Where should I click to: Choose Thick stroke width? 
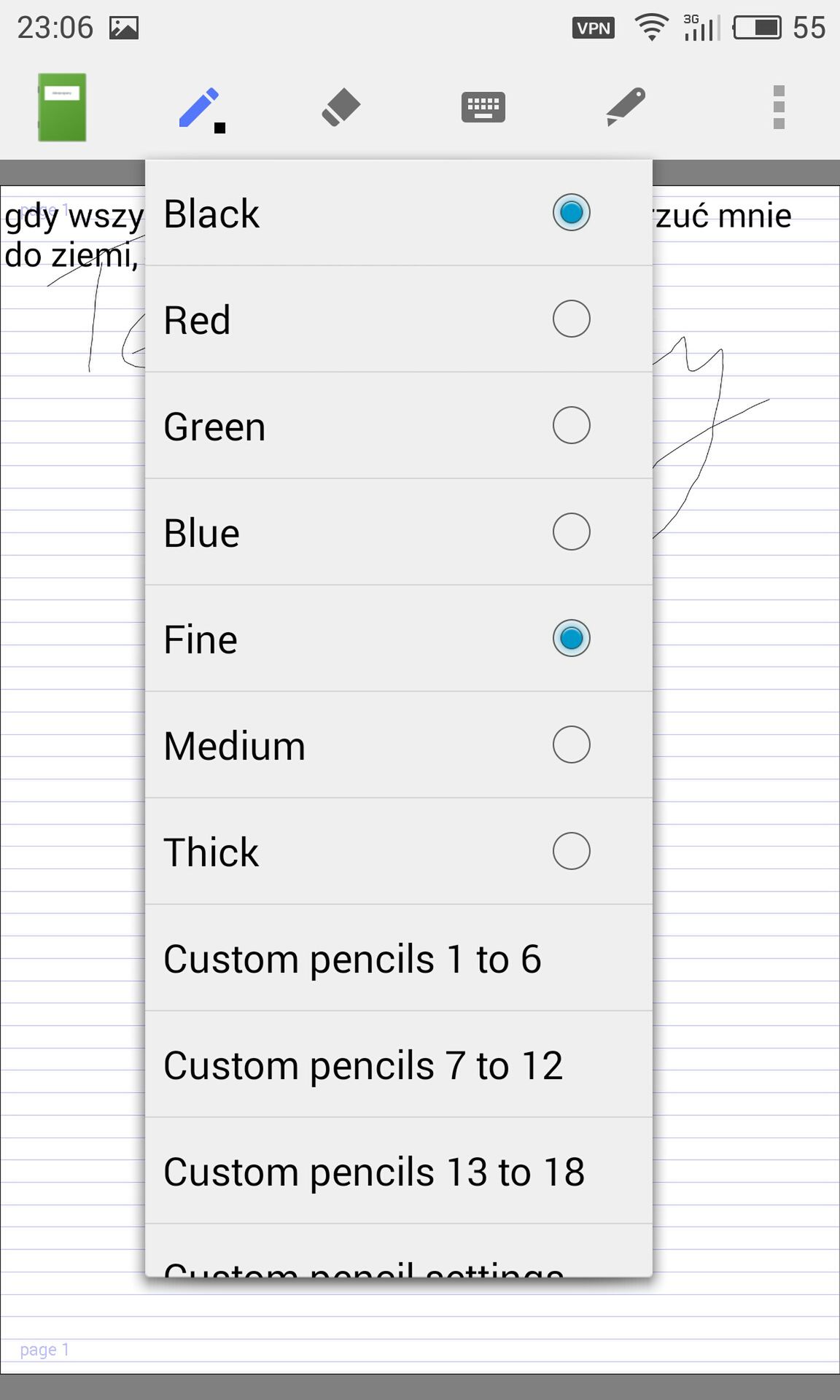pos(399,852)
